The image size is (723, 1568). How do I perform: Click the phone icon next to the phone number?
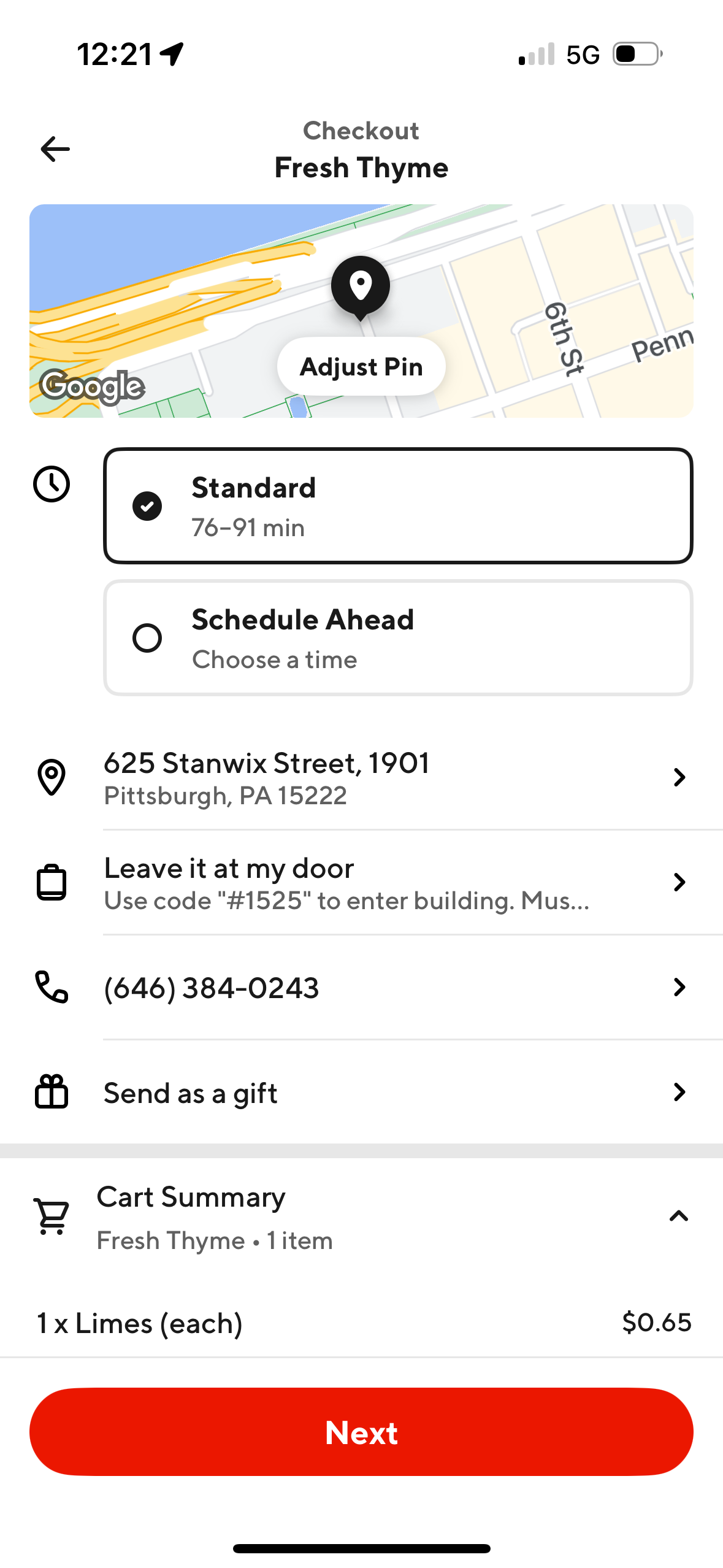(x=52, y=986)
